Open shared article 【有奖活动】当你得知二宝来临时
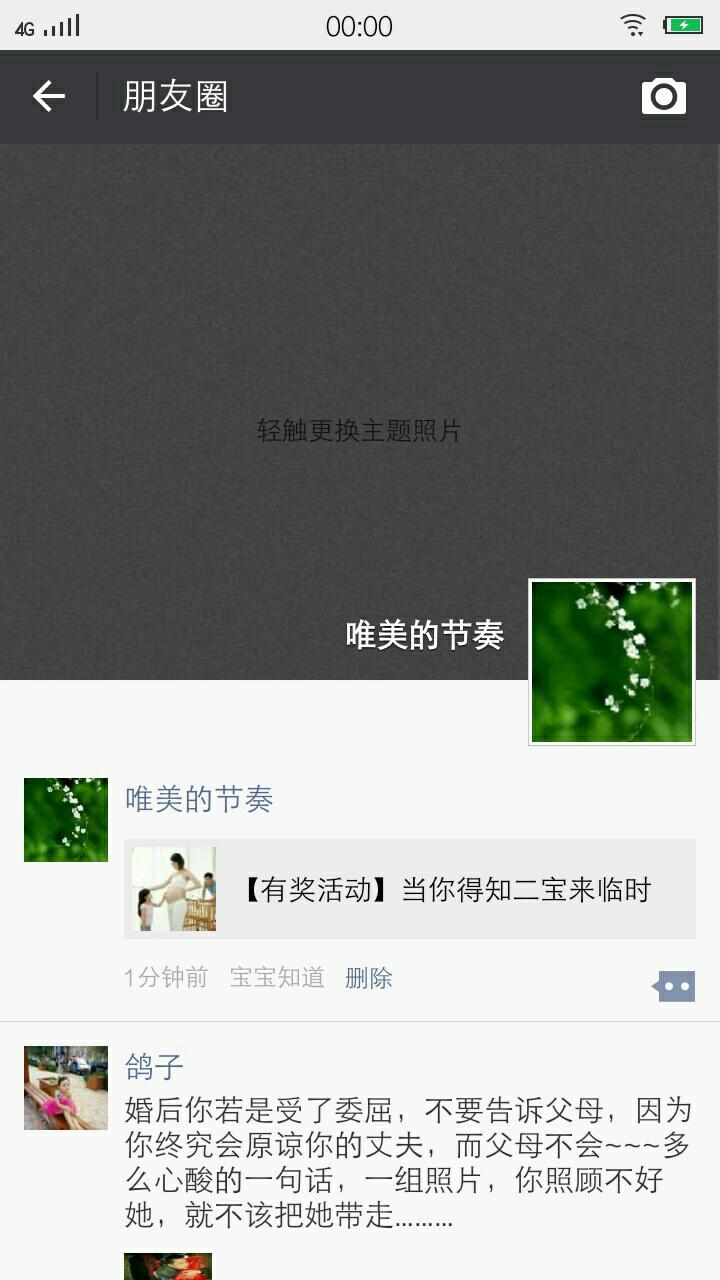This screenshot has height=1280, width=720. tap(410, 889)
